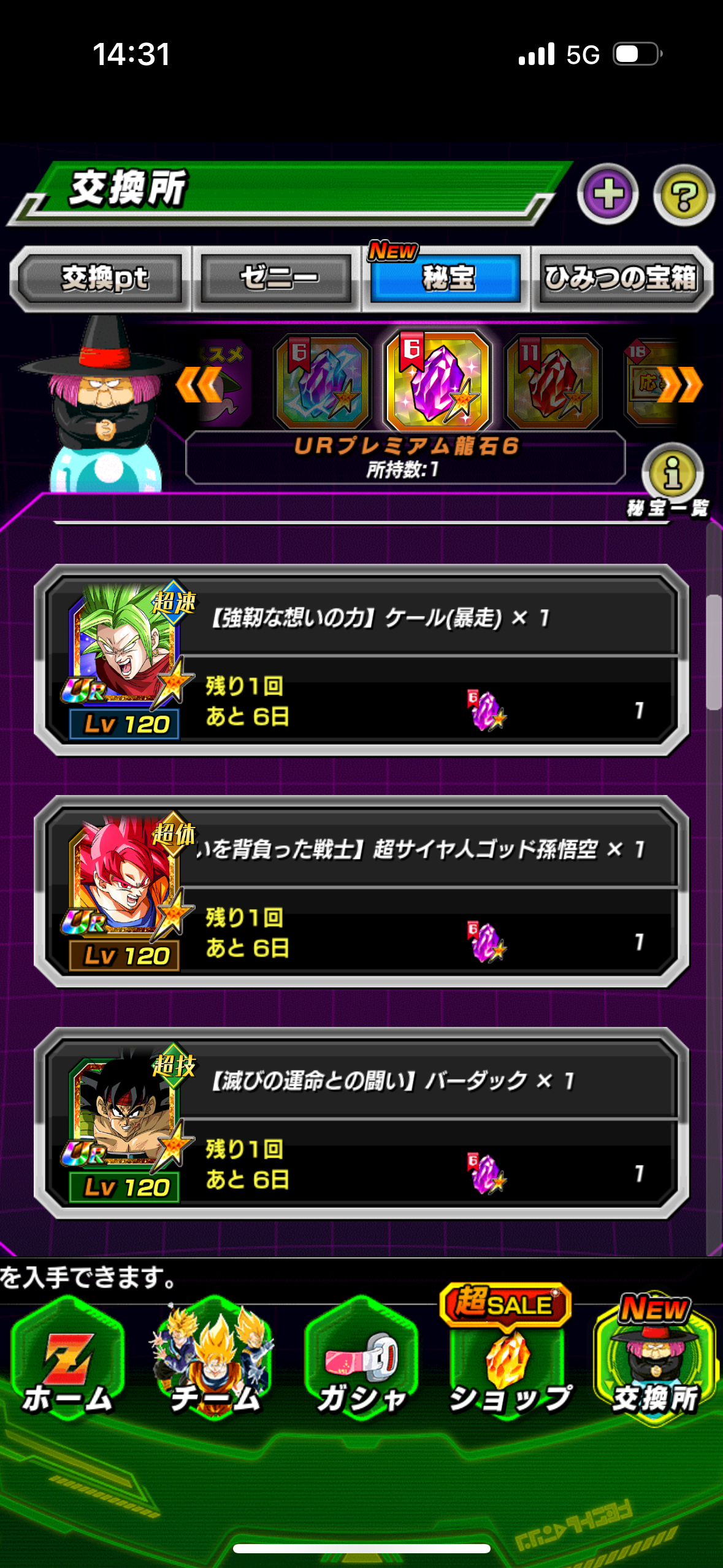Tap 交換所 in bottom navigation
This screenshot has width=723, height=1568.
(654, 1365)
